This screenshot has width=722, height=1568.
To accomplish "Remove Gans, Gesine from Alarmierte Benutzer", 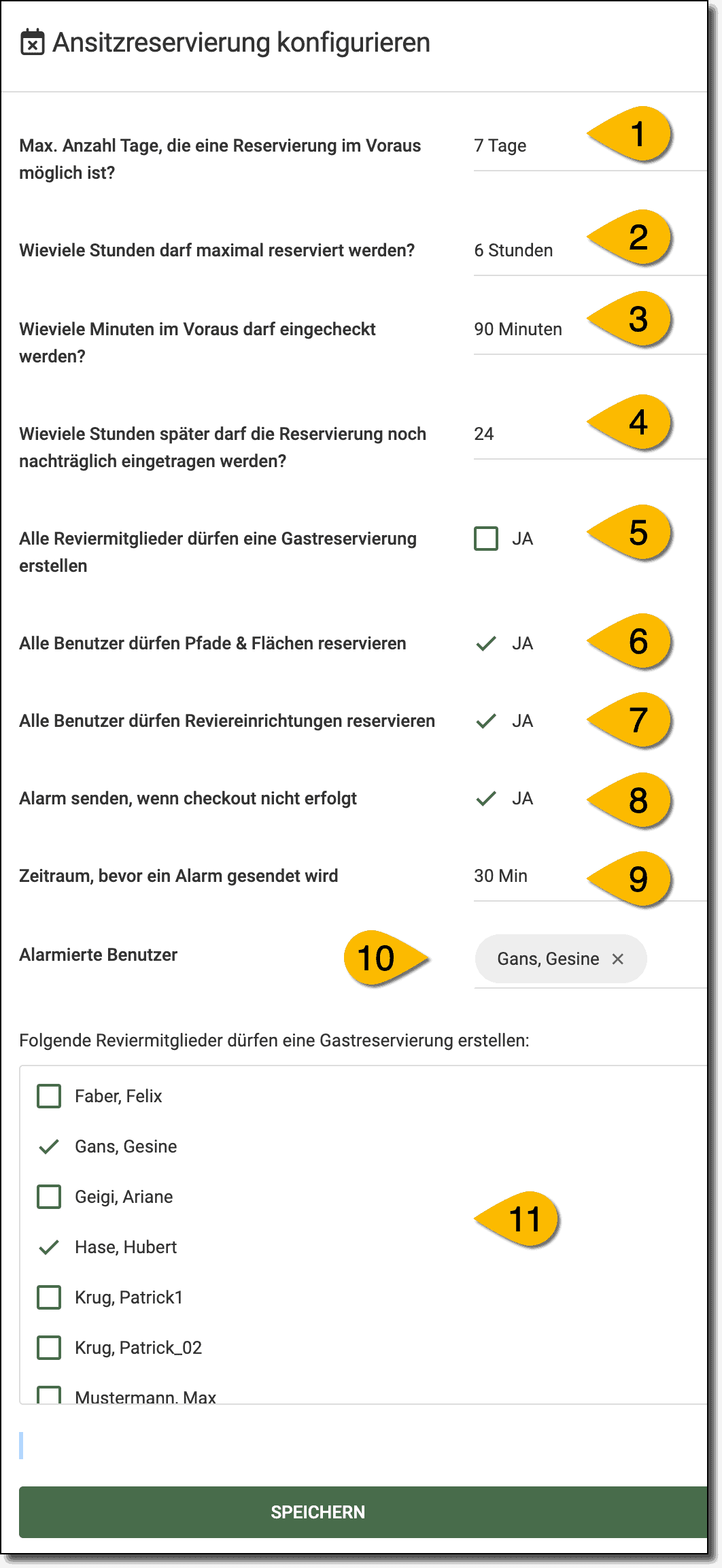I will (x=618, y=959).
